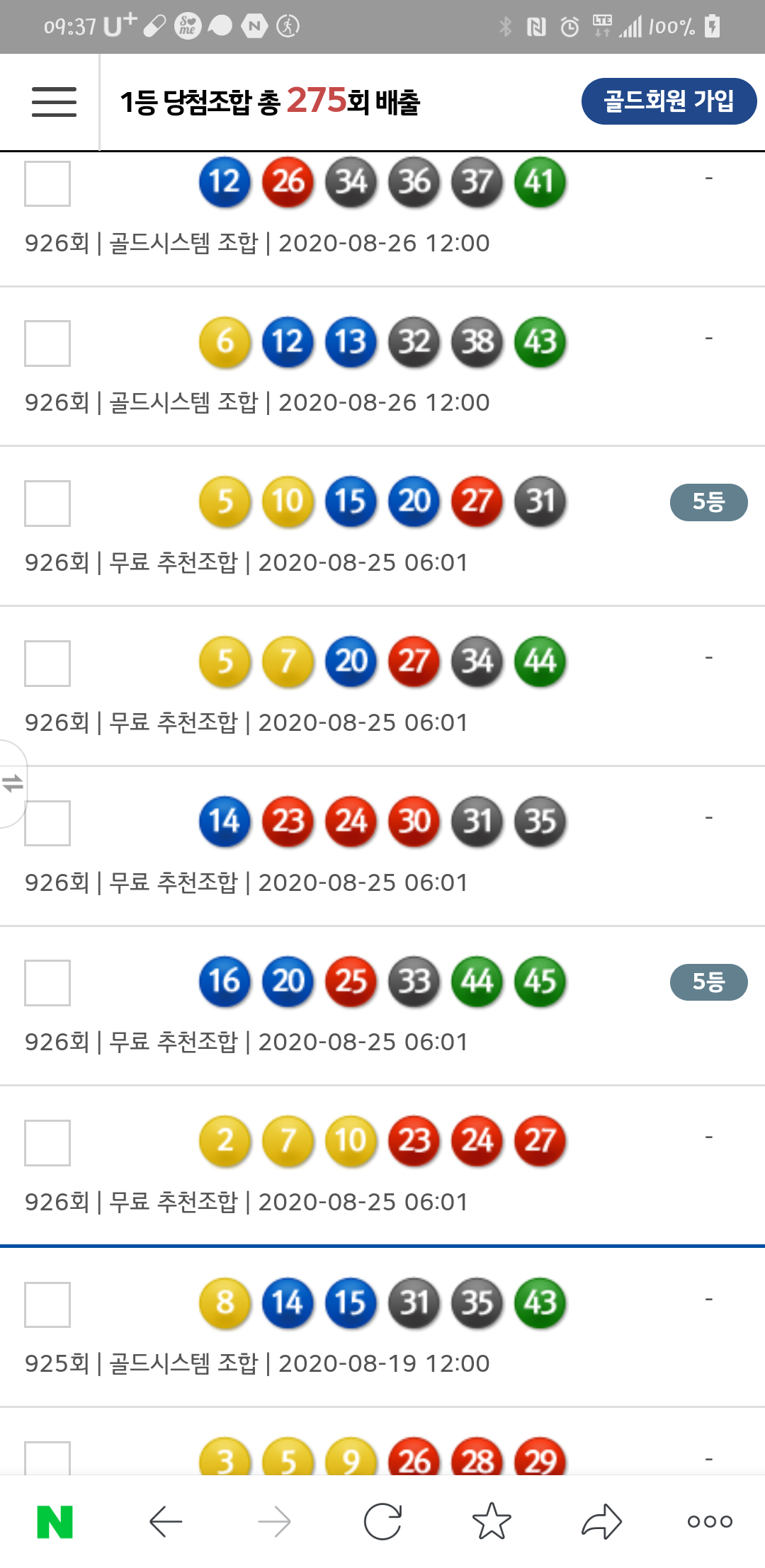The height and width of the screenshot is (1568, 765).
Task: Go back to the previous page
Action: (166, 1522)
